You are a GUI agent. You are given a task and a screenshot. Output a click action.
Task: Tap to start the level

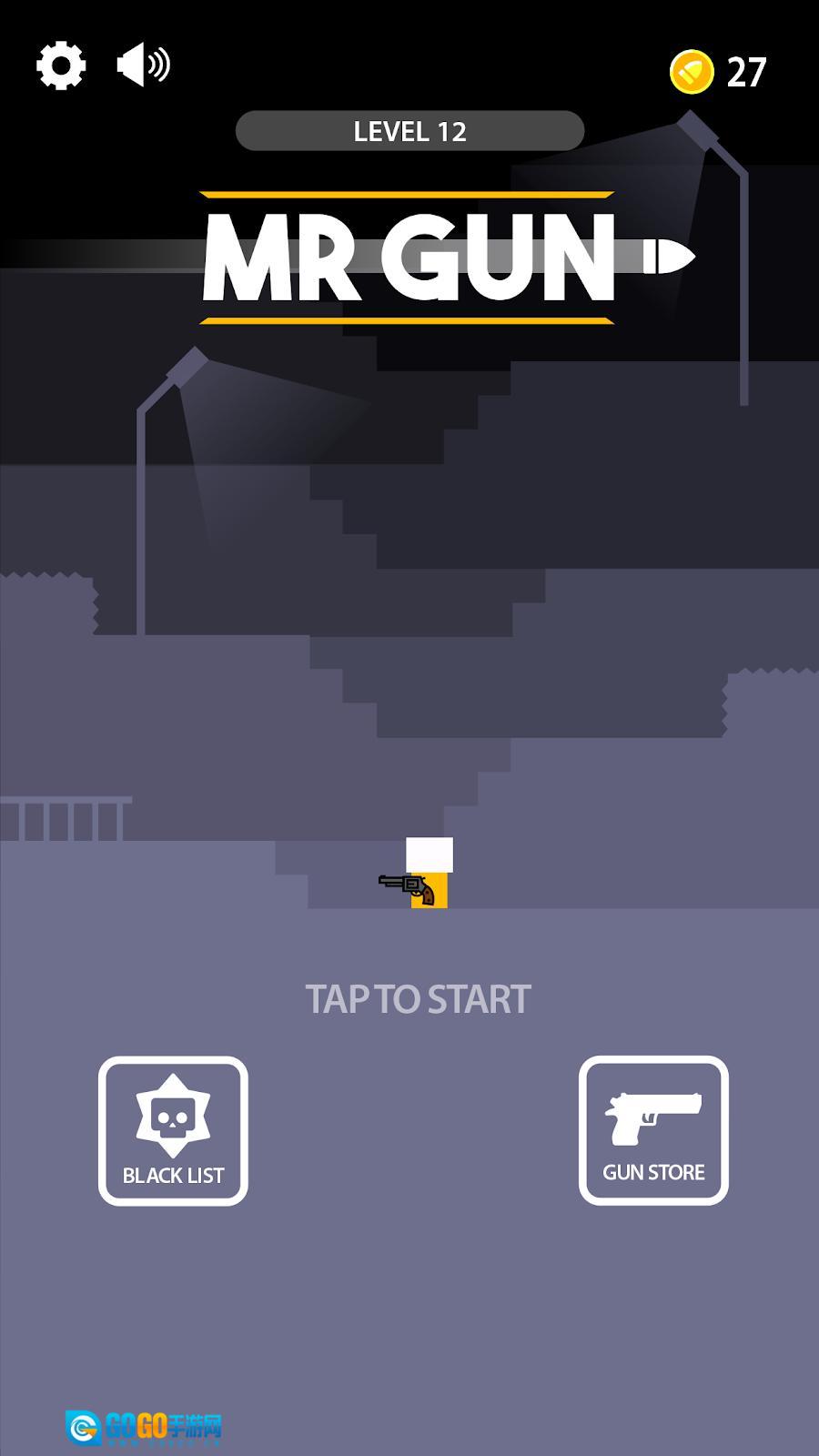click(418, 998)
